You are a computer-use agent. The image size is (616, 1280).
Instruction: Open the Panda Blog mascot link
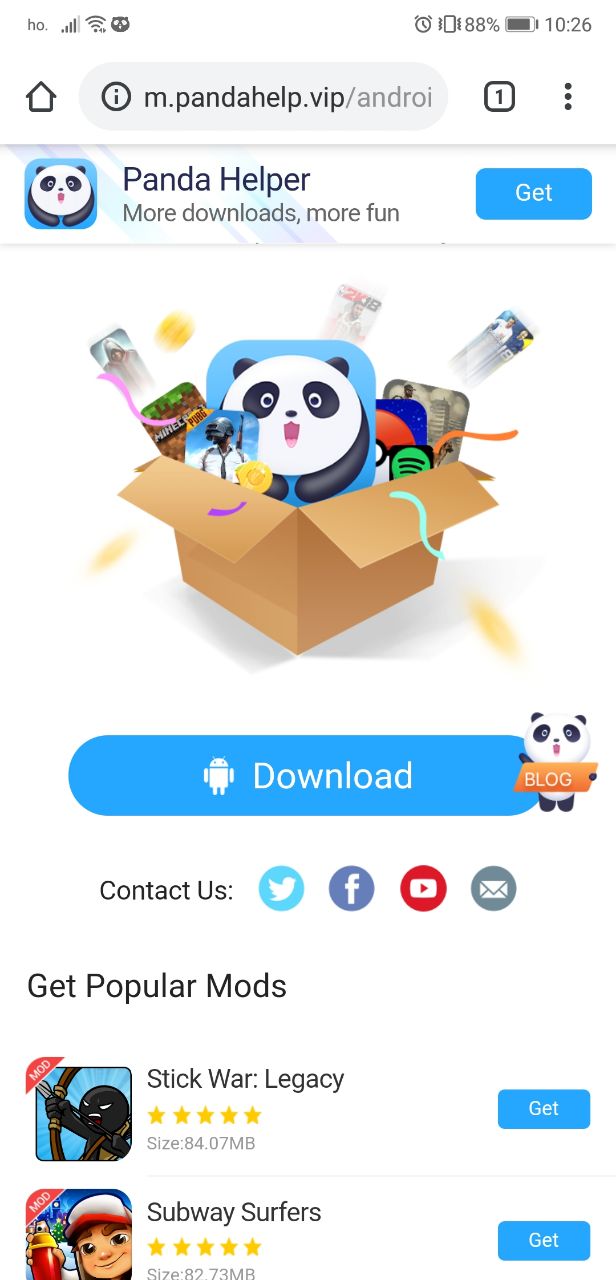pyautogui.click(x=556, y=762)
